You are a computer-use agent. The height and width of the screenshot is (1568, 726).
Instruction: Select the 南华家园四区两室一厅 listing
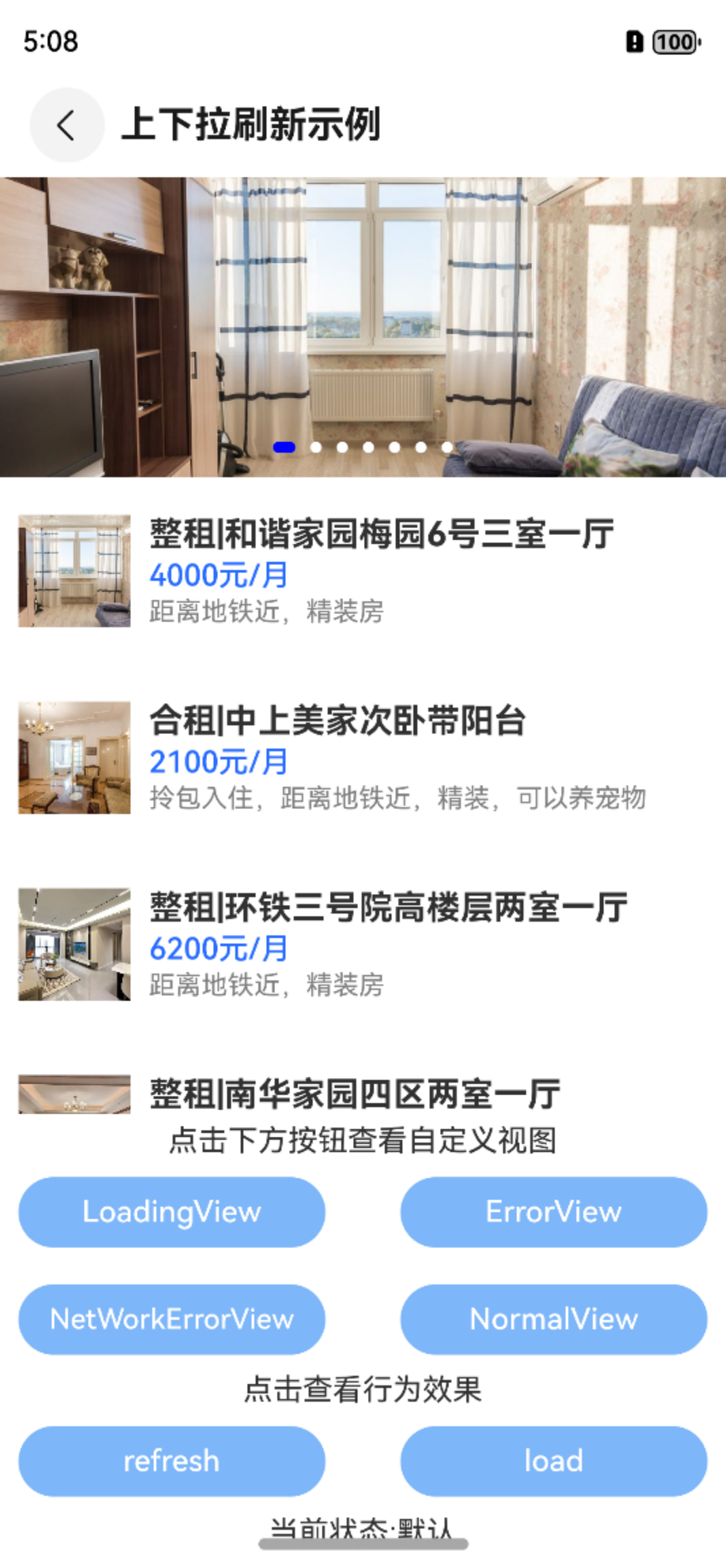click(355, 1094)
